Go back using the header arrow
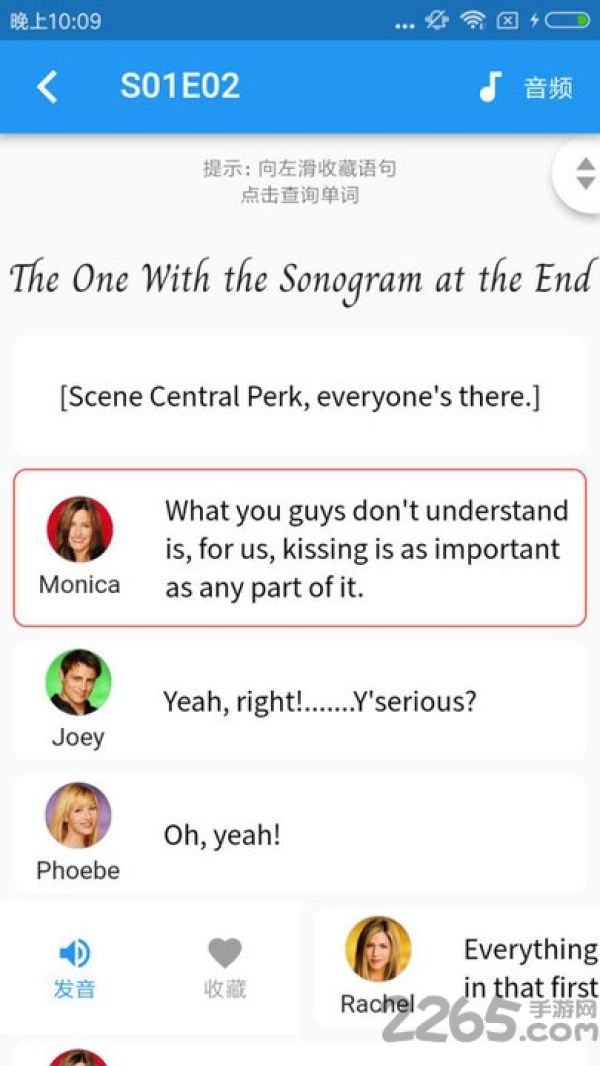The height and width of the screenshot is (1066, 600). (x=47, y=87)
